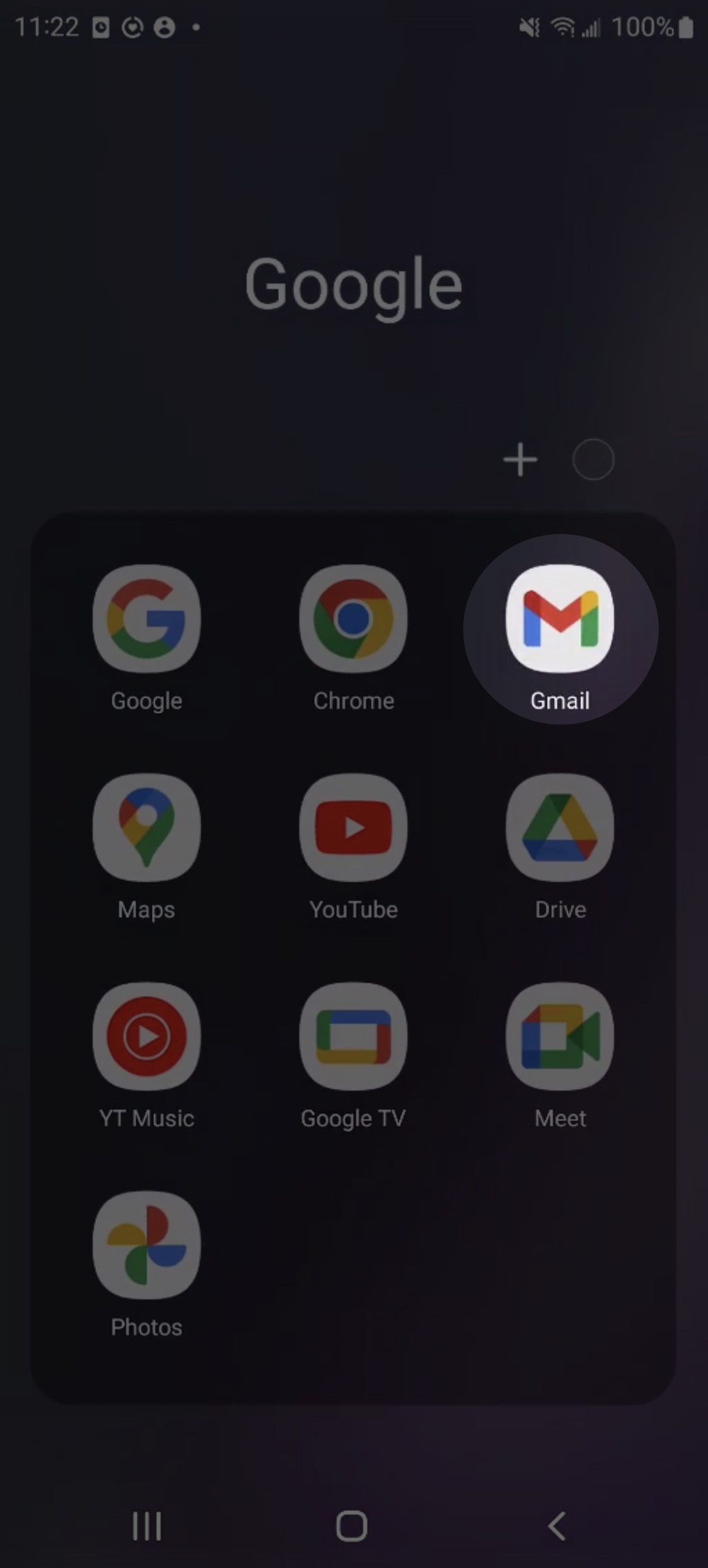Open Chrome browser
Viewport: 708px width, 1568px height.
tap(353, 619)
